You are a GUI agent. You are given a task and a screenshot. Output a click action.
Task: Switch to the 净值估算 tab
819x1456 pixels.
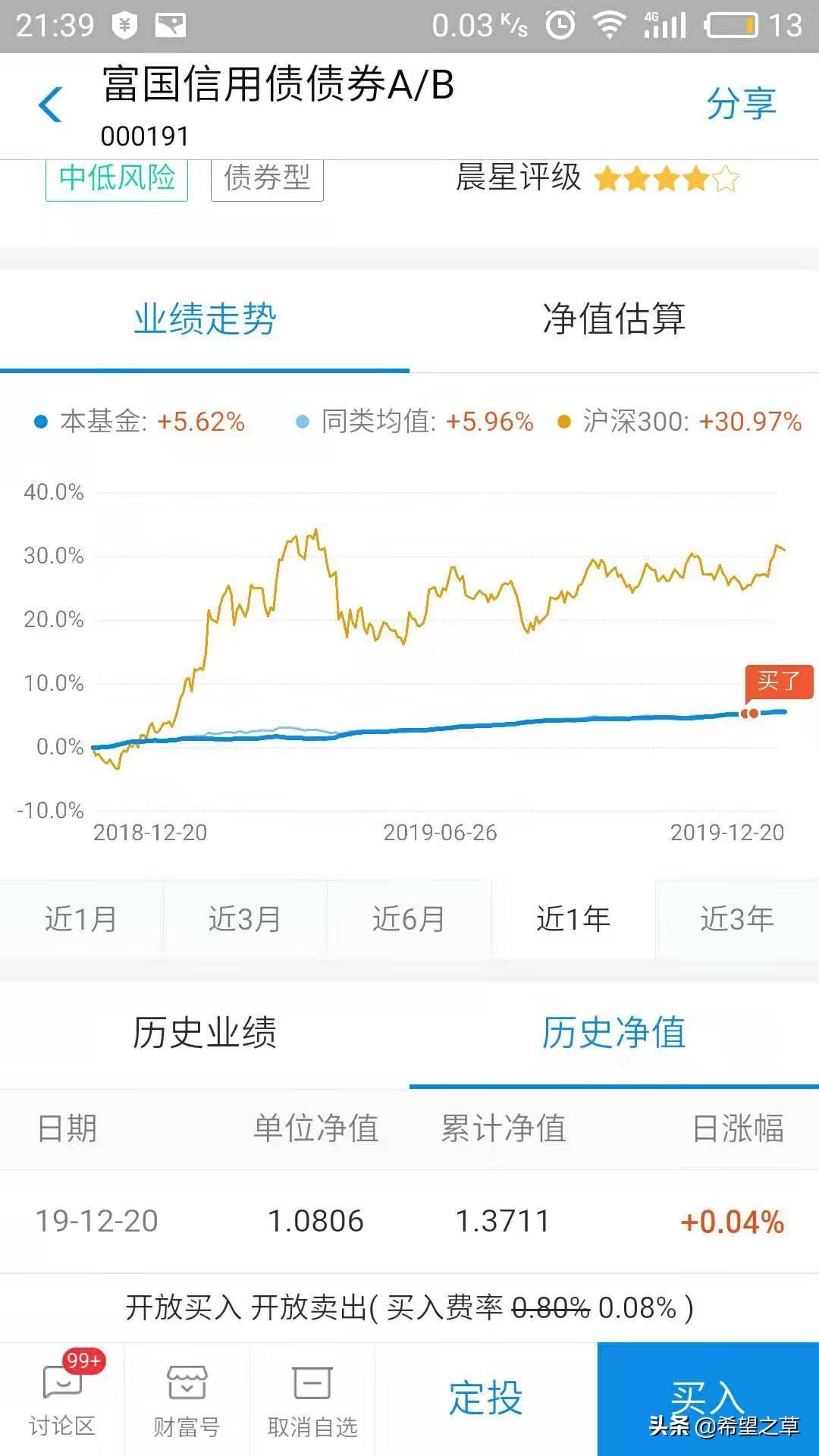point(614,318)
